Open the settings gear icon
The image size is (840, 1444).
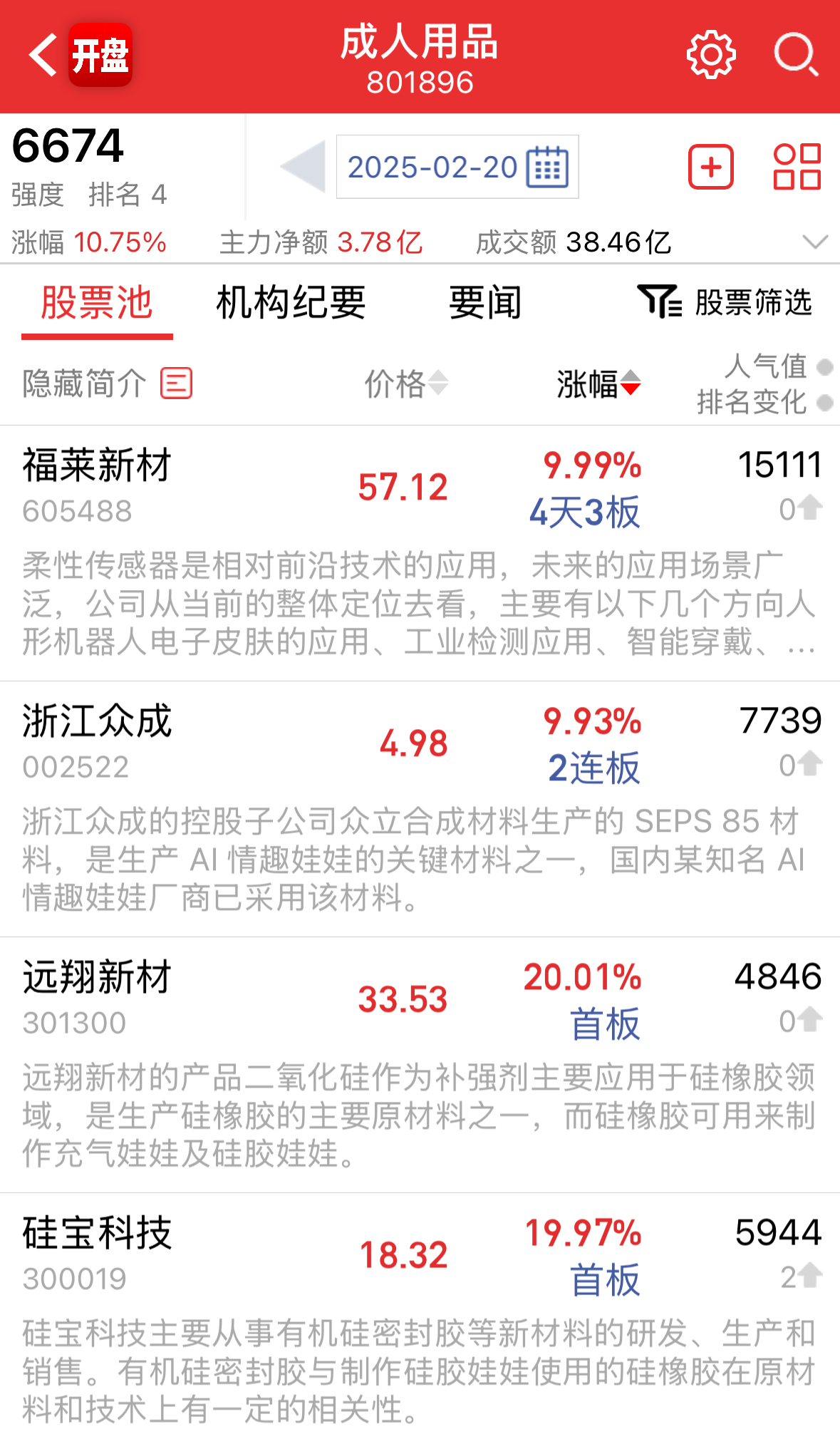(710, 55)
